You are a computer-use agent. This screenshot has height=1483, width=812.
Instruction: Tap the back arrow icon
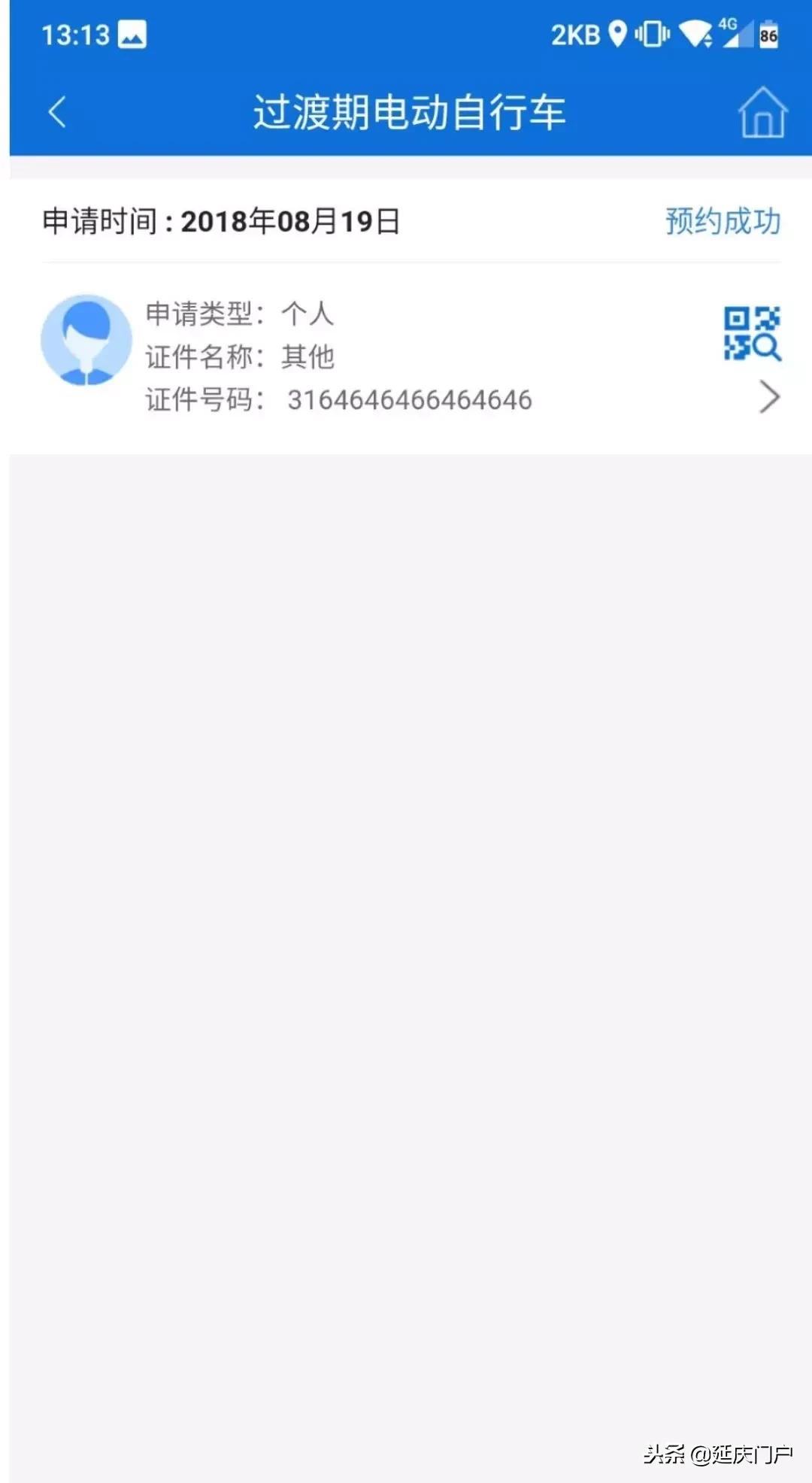click(x=57, y=111)
